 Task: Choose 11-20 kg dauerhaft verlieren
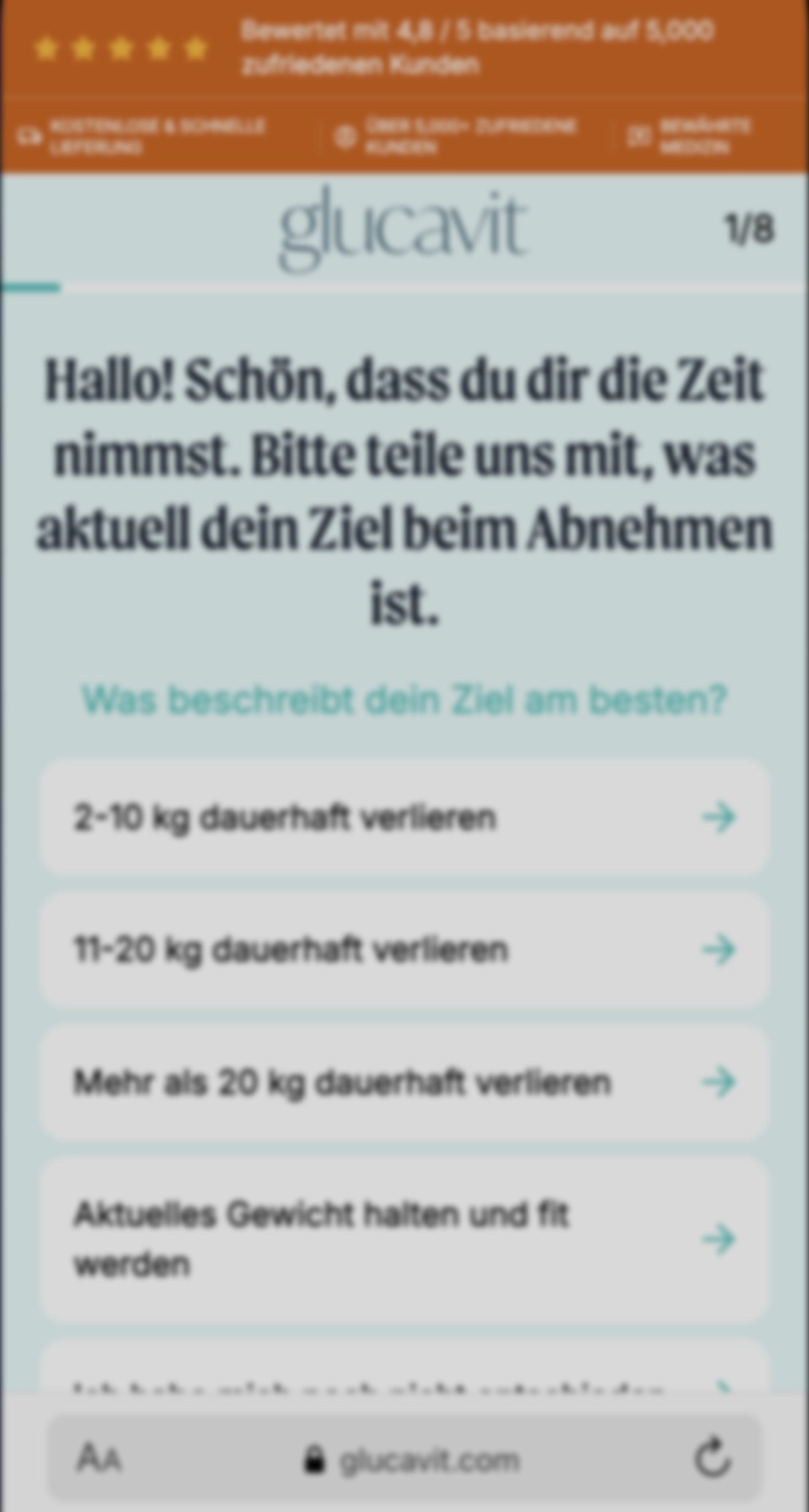point(404,950)
